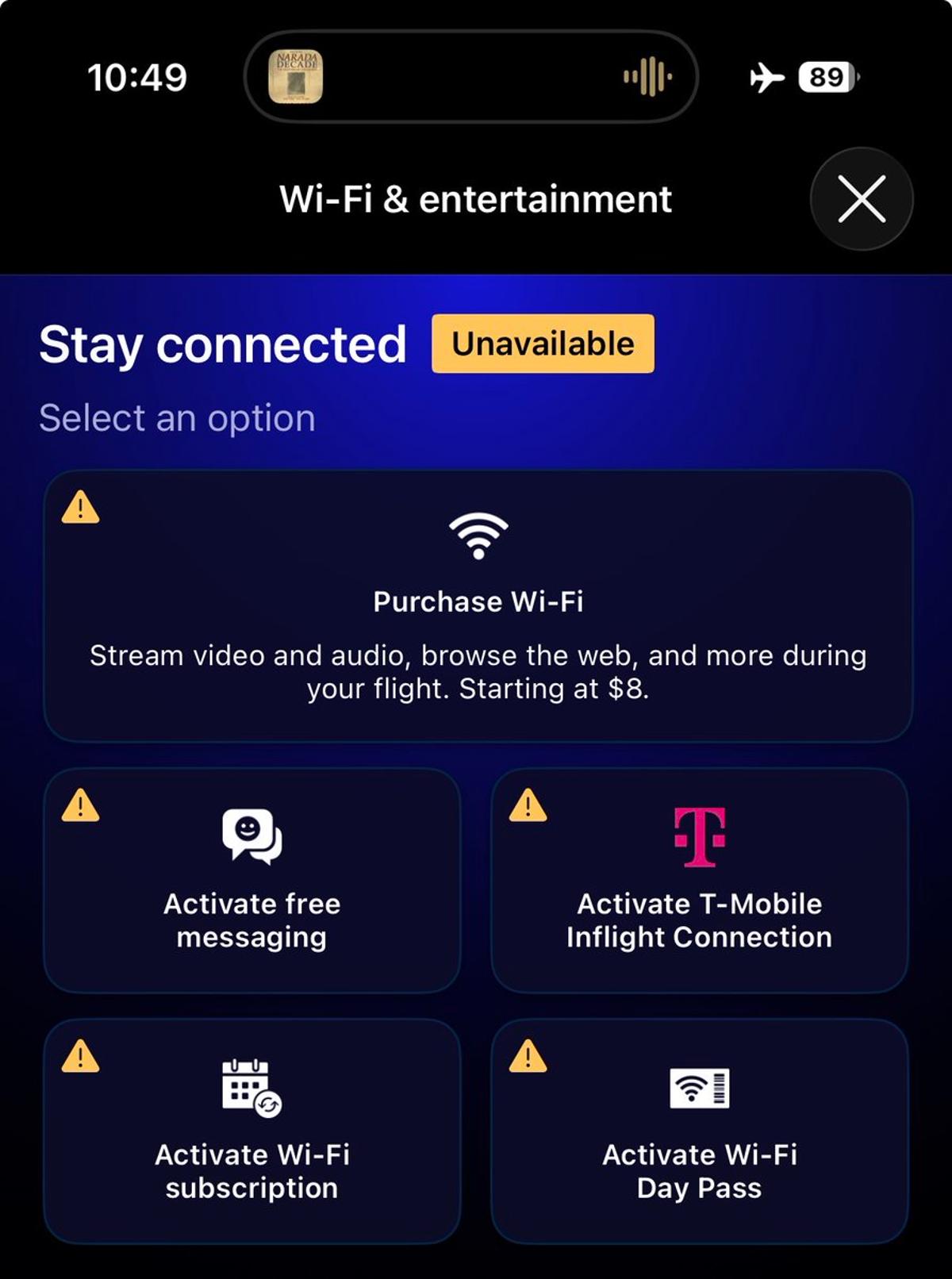Open Activate T-Mobile Inflight Connection

pos(699,880)
